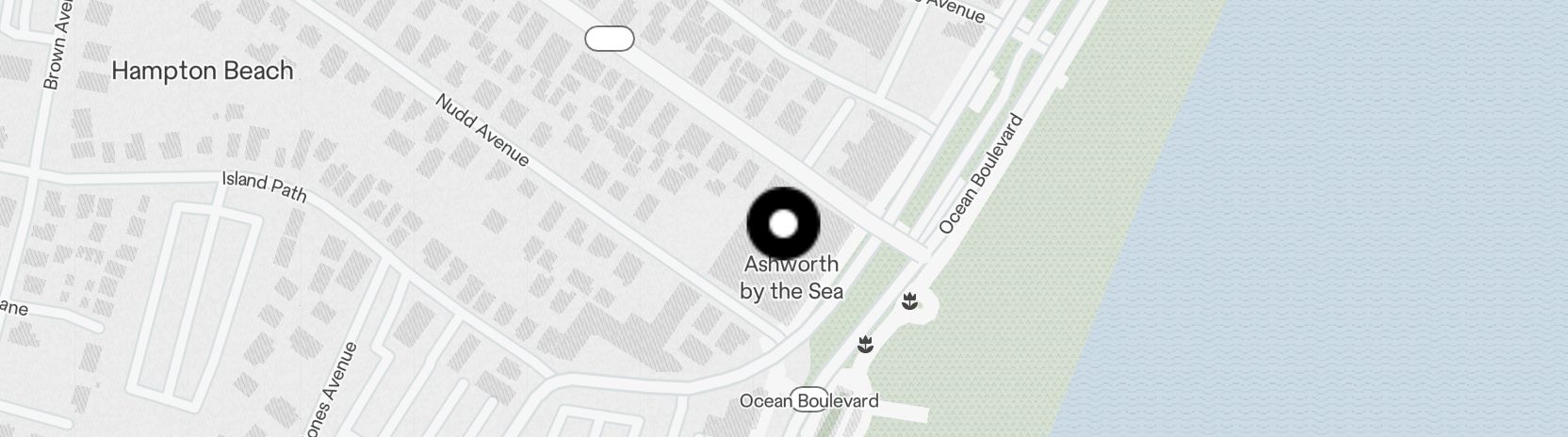Tap the Ashworth by the Sea location marker
The width and height of the screenshot is (1568, 437).
coord(783,224)
